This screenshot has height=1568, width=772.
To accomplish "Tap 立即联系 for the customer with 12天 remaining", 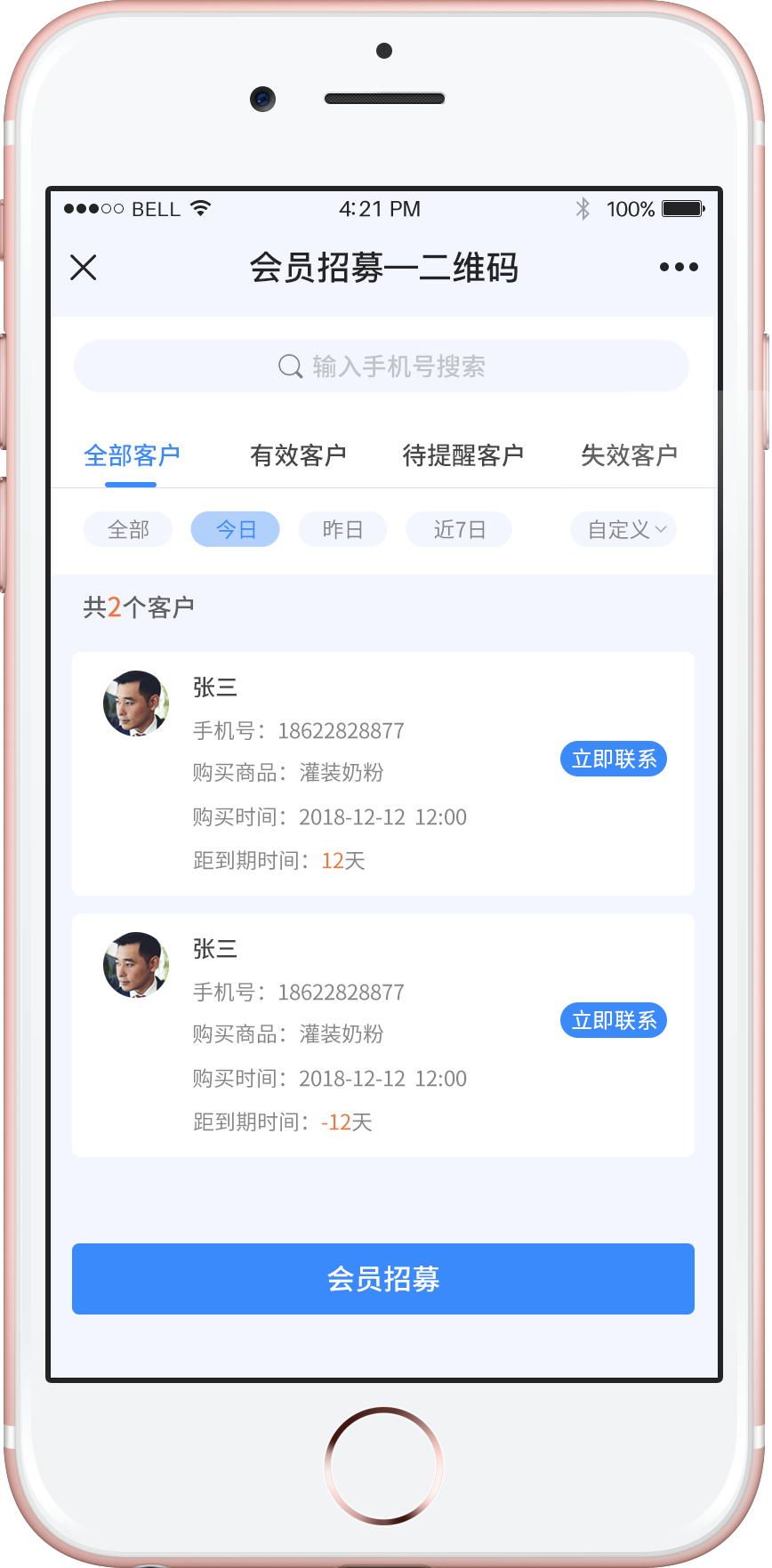I will click(614, 759).
